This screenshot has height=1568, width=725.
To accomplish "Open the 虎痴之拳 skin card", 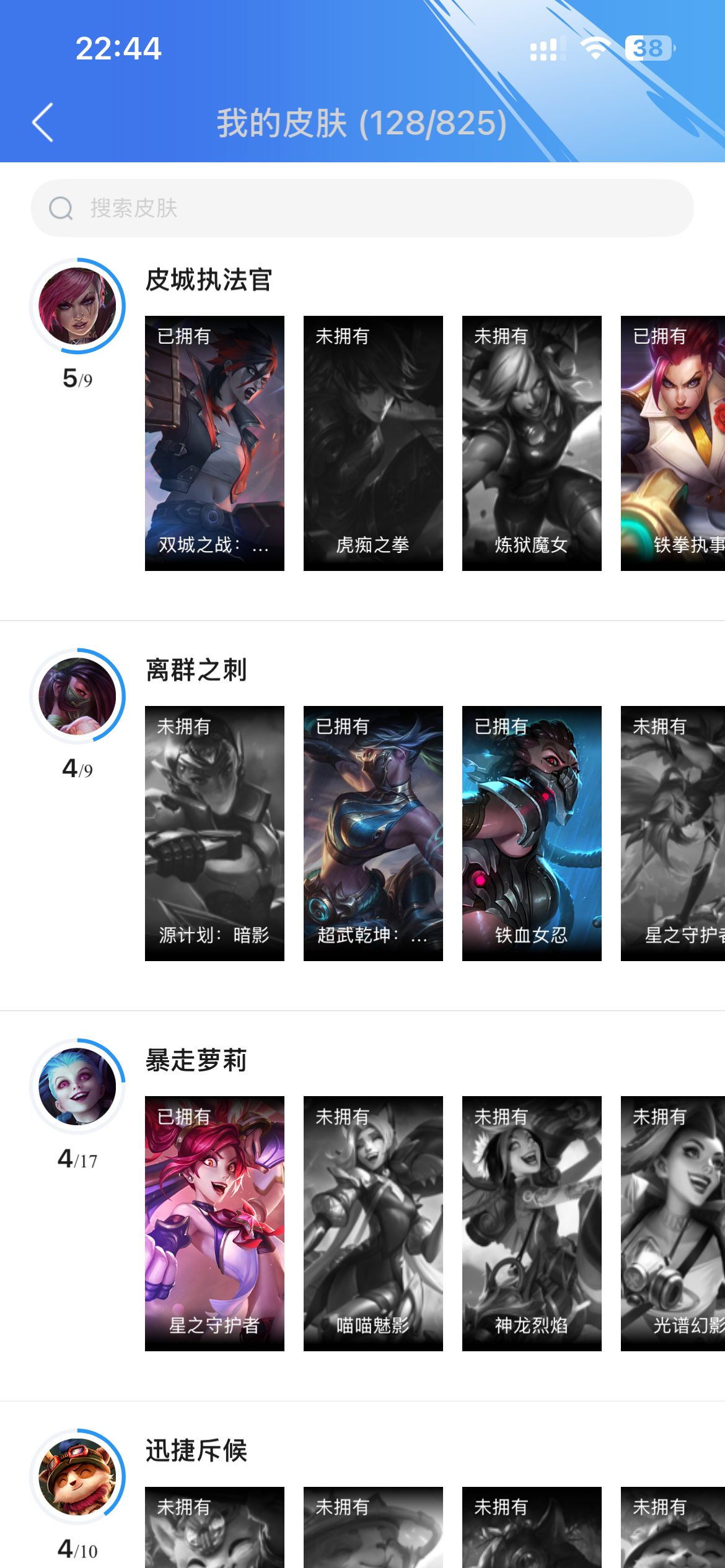I will click(x=373, y=443).
